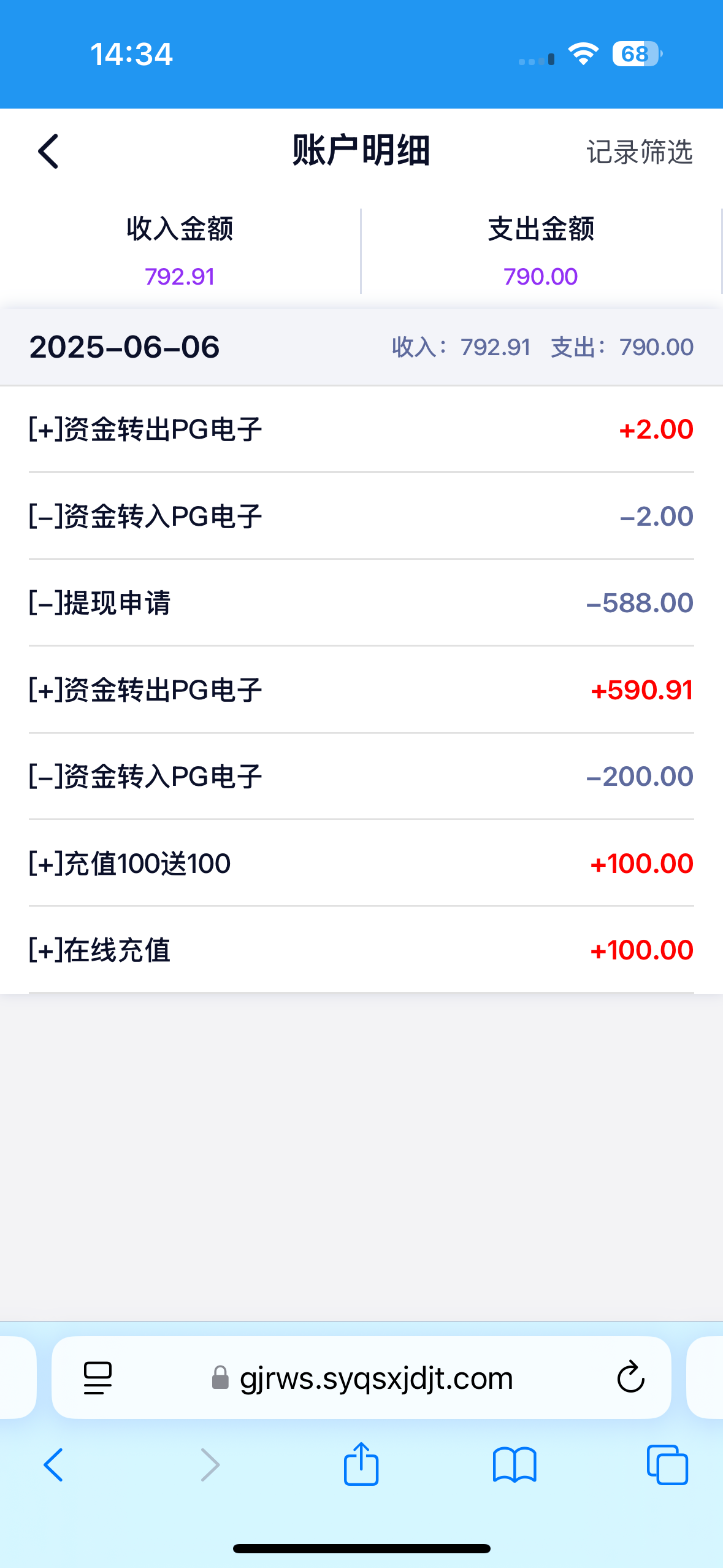Open Safari bookmarks
Image resolution: width=723 pixels, height=1568 pixels.
(x=514, y=1465)
